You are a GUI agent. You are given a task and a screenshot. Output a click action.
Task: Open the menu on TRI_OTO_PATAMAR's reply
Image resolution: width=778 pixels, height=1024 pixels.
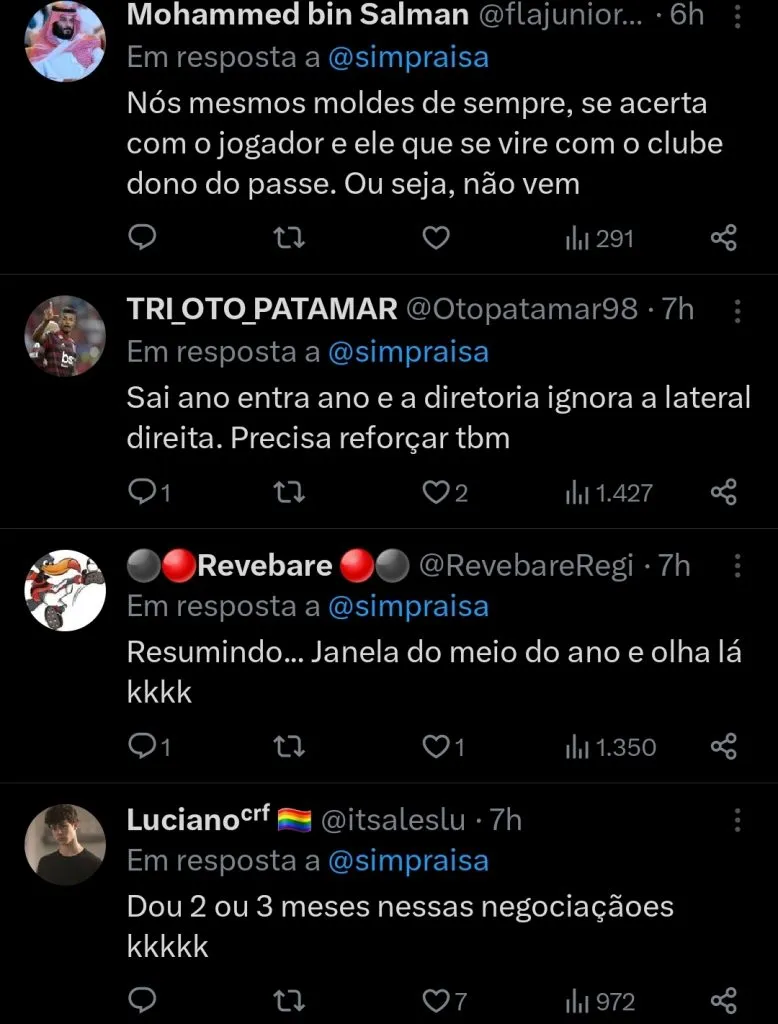[x=737, y=310]
